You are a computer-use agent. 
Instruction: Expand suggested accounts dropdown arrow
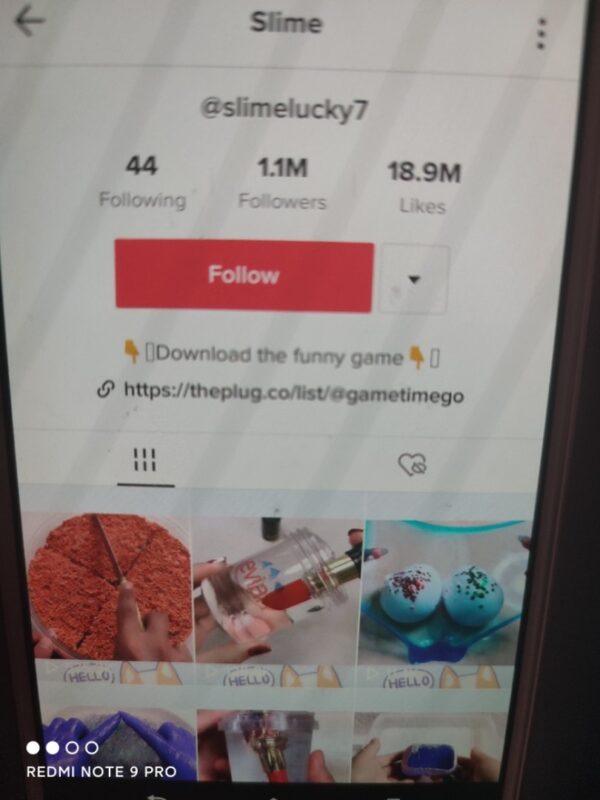414,280
